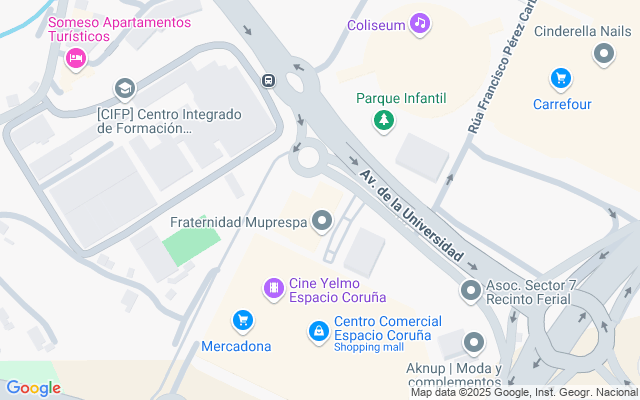
Task: Open the Fraternidad Muprespa place marker
Action: (323, 220)
